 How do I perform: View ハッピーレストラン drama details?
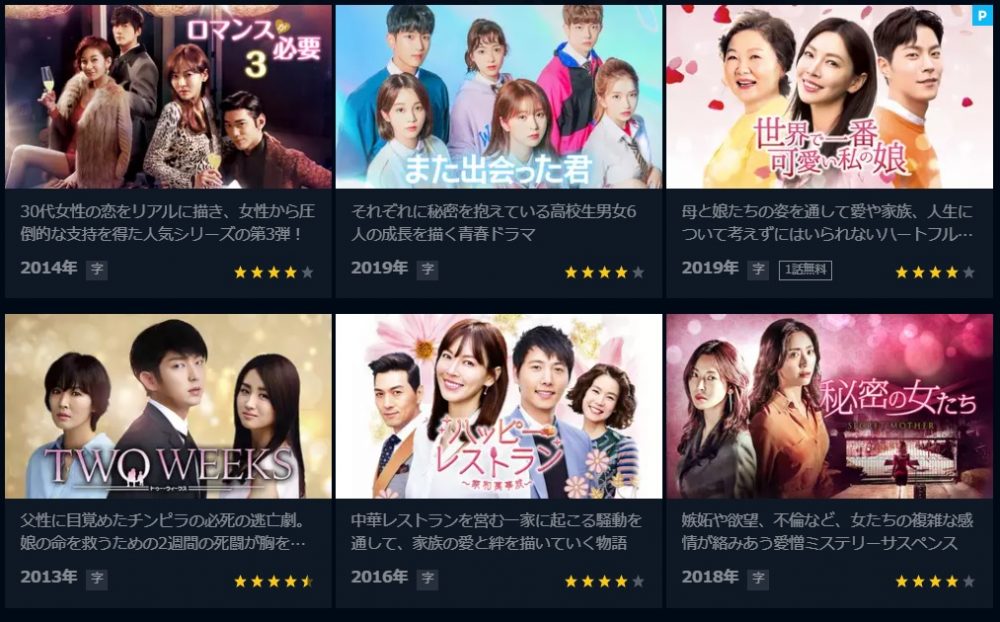498,407
